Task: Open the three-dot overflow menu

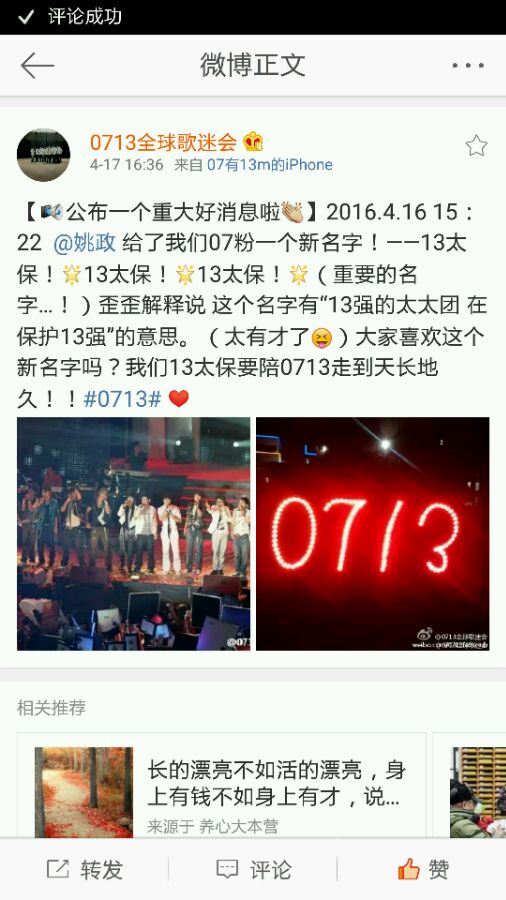Action: (468, 65)
